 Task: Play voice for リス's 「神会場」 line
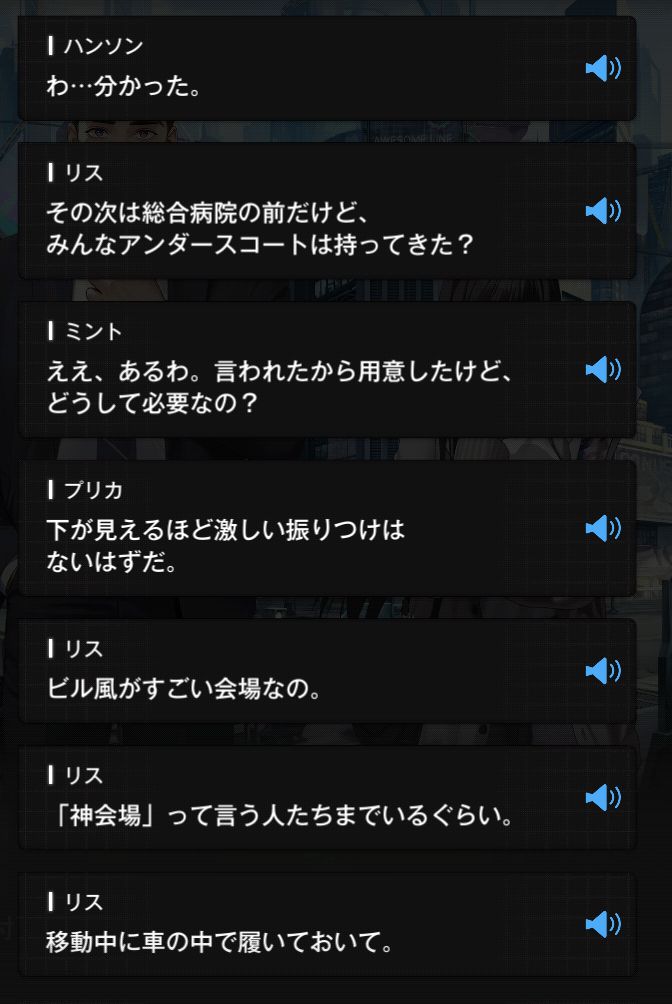[602, 797]
